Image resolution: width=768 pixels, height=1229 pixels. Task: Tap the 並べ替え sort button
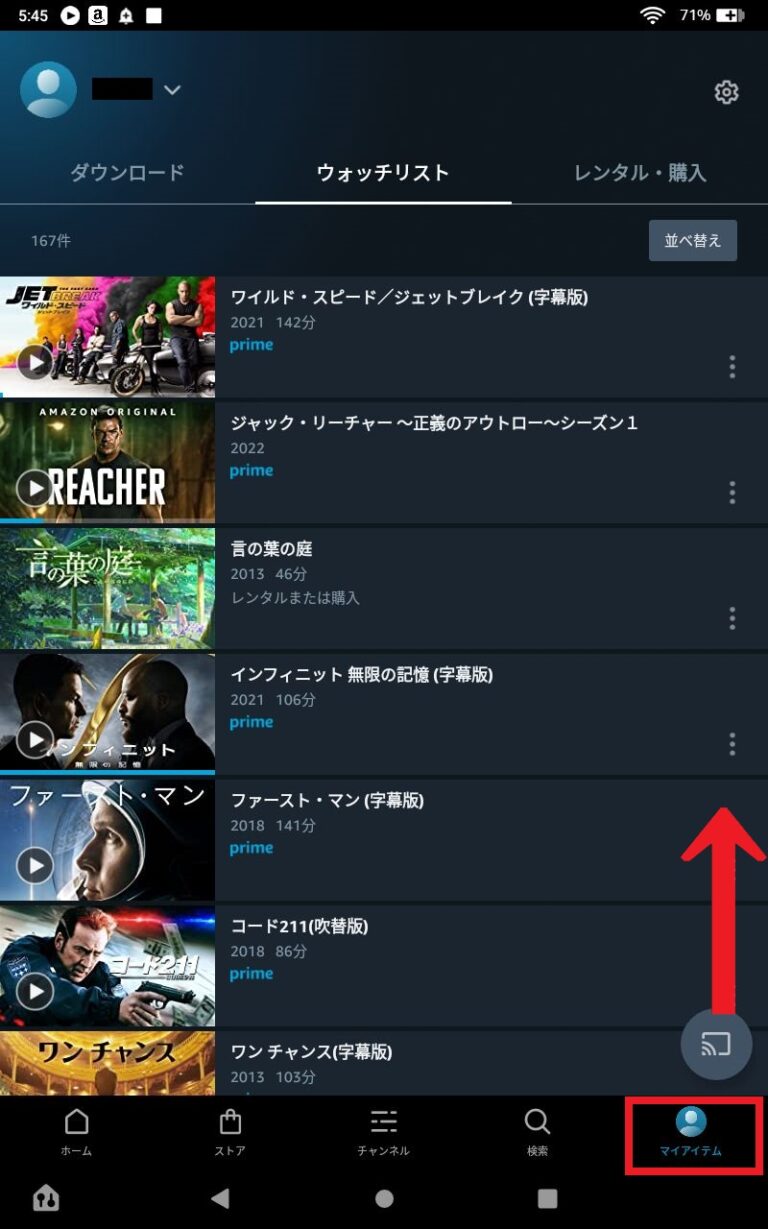(x=692, y=241)
